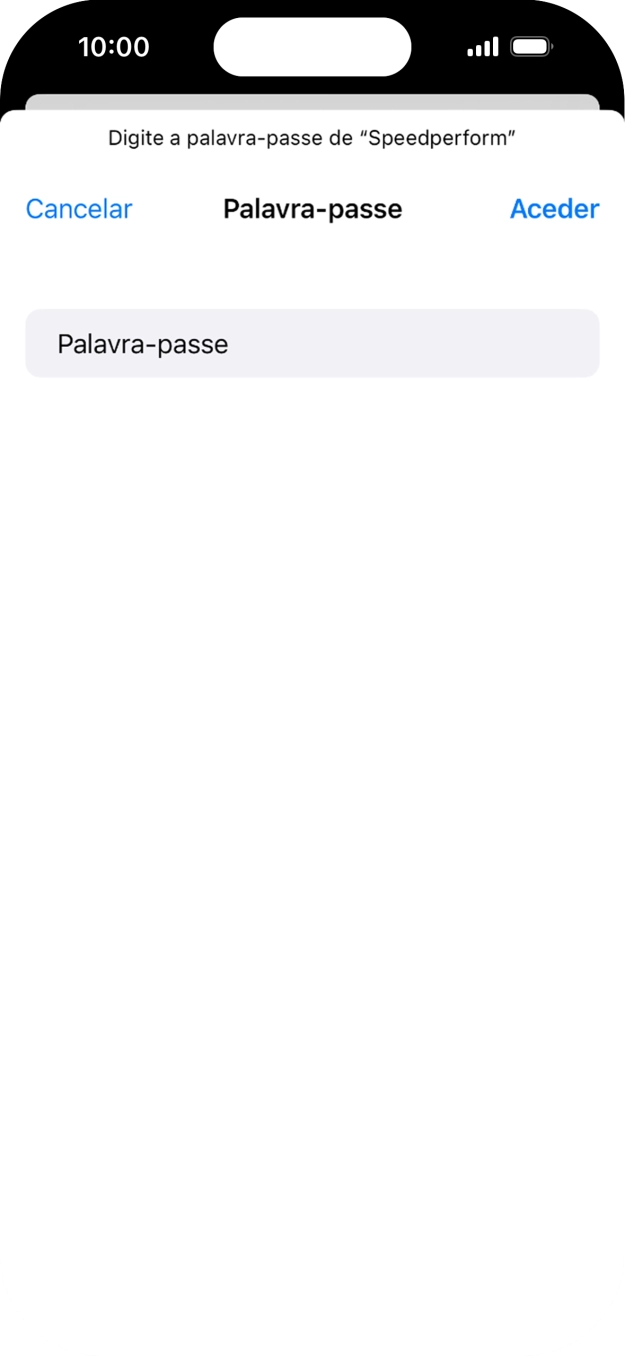Focus the Palavra-passe text field
The width and height of the screenshot is (625, 1356).
click(x=312, y=343)
